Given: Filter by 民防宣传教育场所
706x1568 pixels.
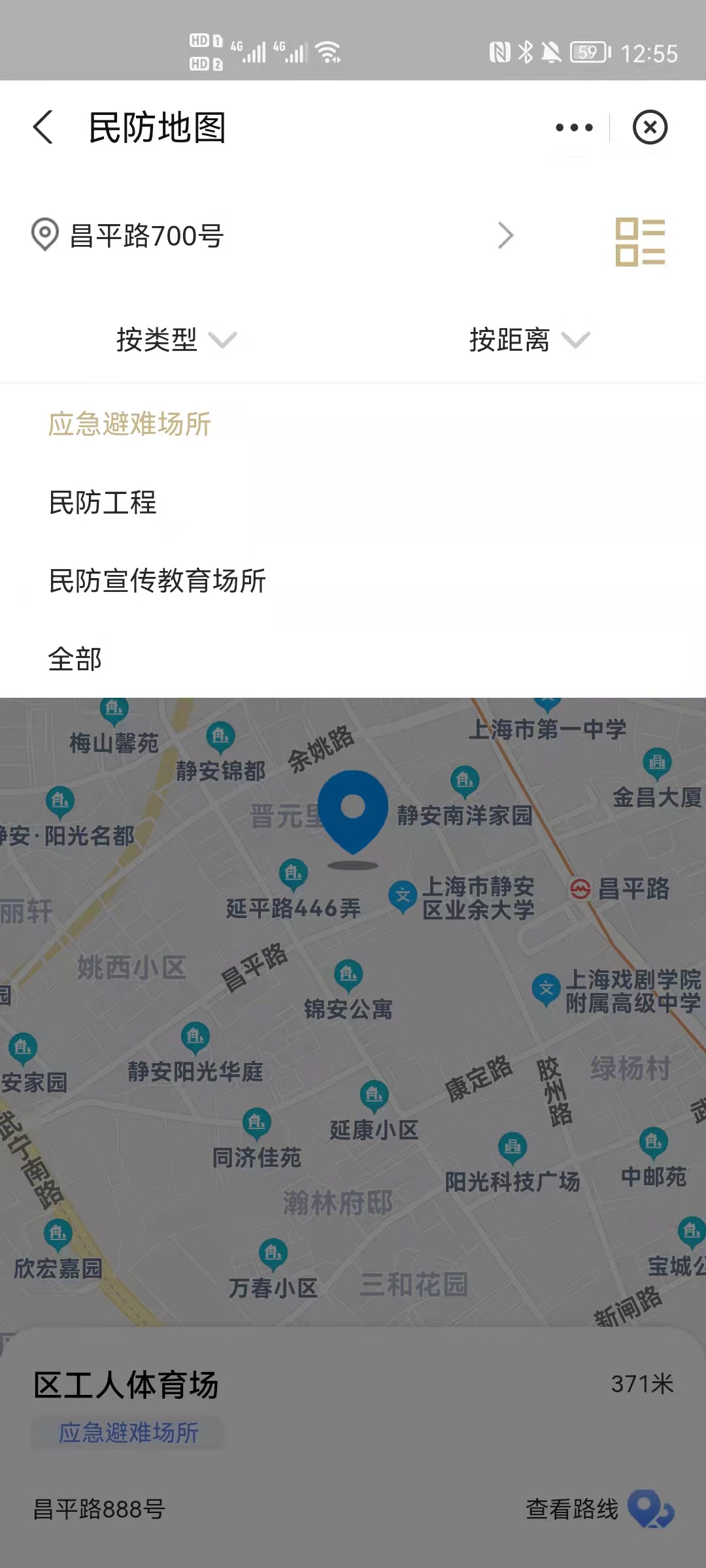Looking at the screenshot, I should click(x=158, y=581).
